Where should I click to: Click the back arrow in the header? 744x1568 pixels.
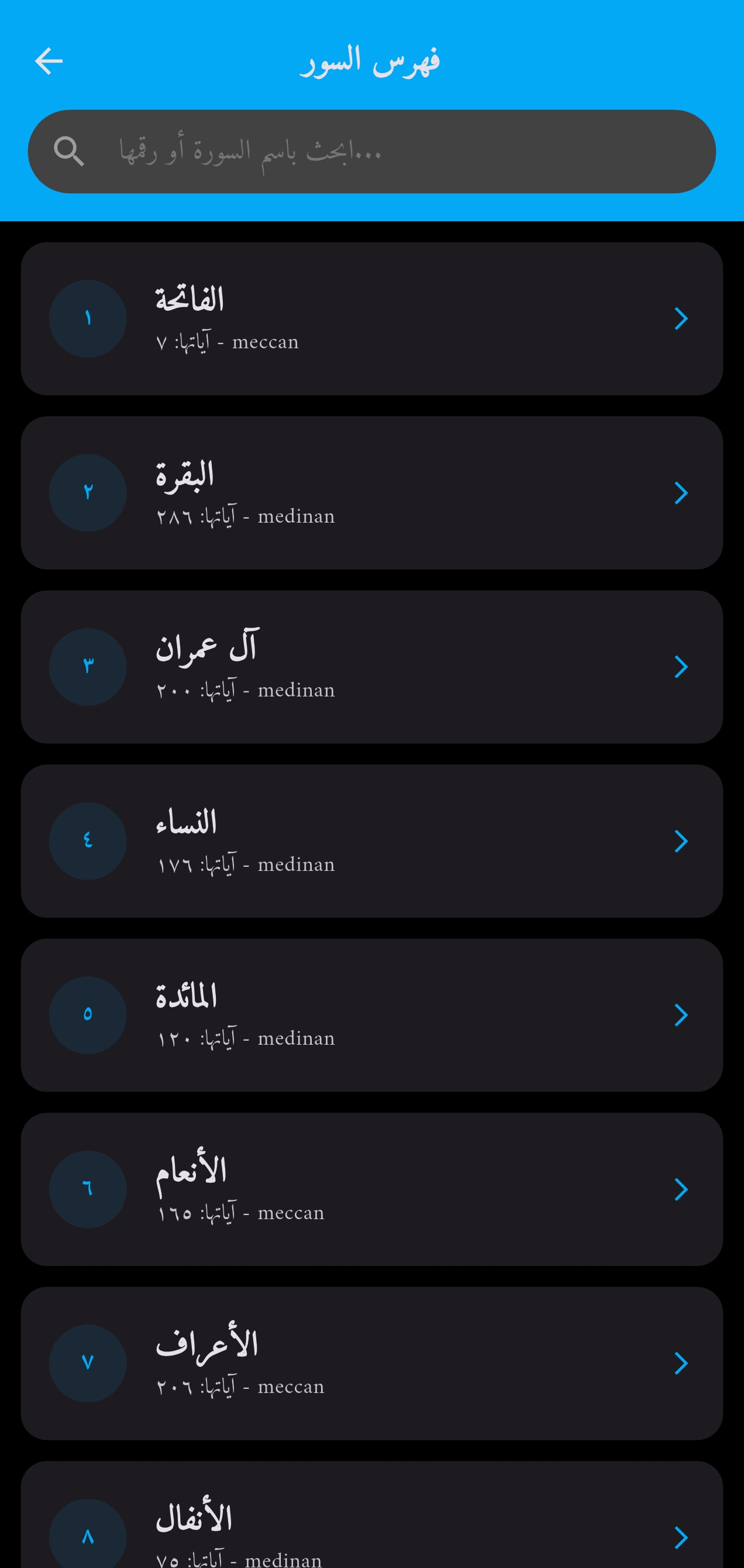47,60
